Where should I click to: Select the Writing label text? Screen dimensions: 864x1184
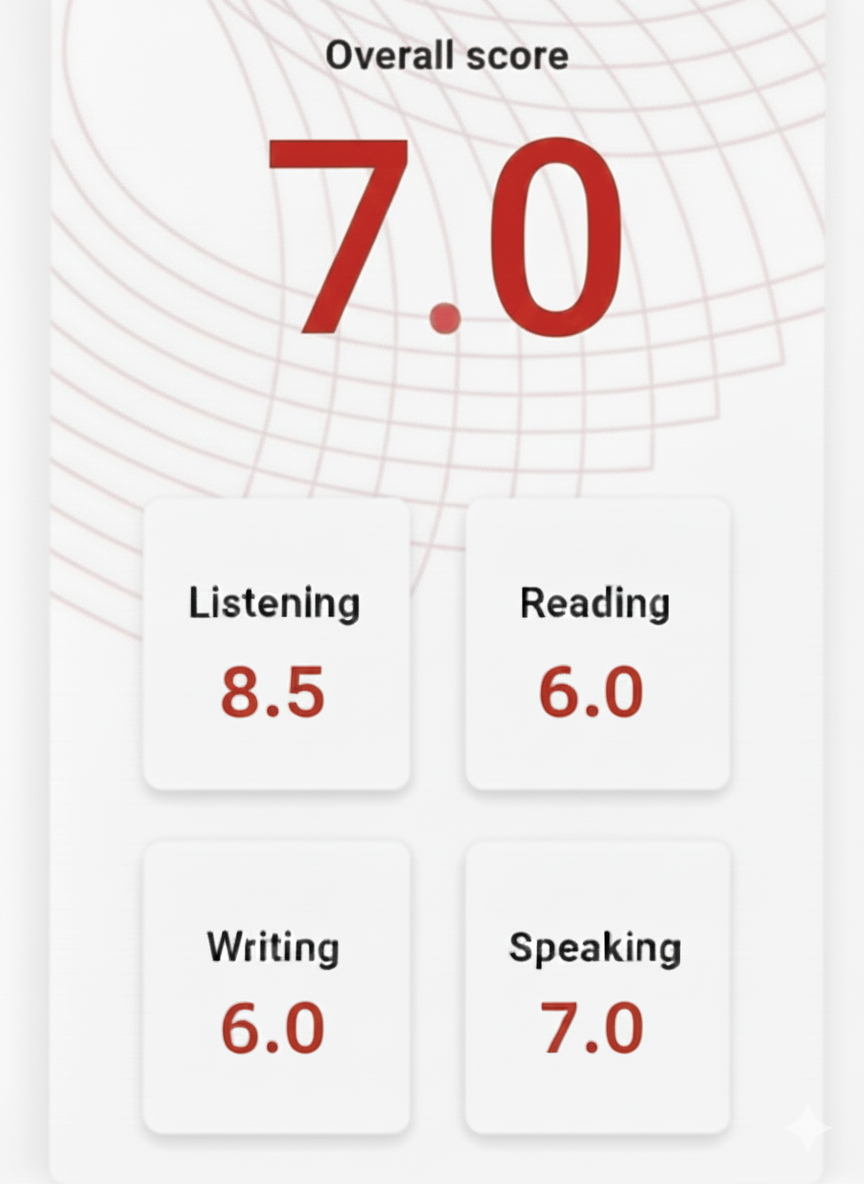click(x=272, y=946)
